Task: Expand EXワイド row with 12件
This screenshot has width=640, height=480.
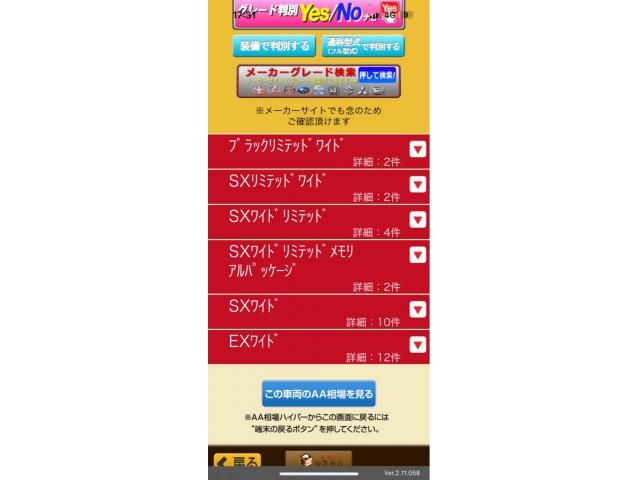Action: [418, 345]
